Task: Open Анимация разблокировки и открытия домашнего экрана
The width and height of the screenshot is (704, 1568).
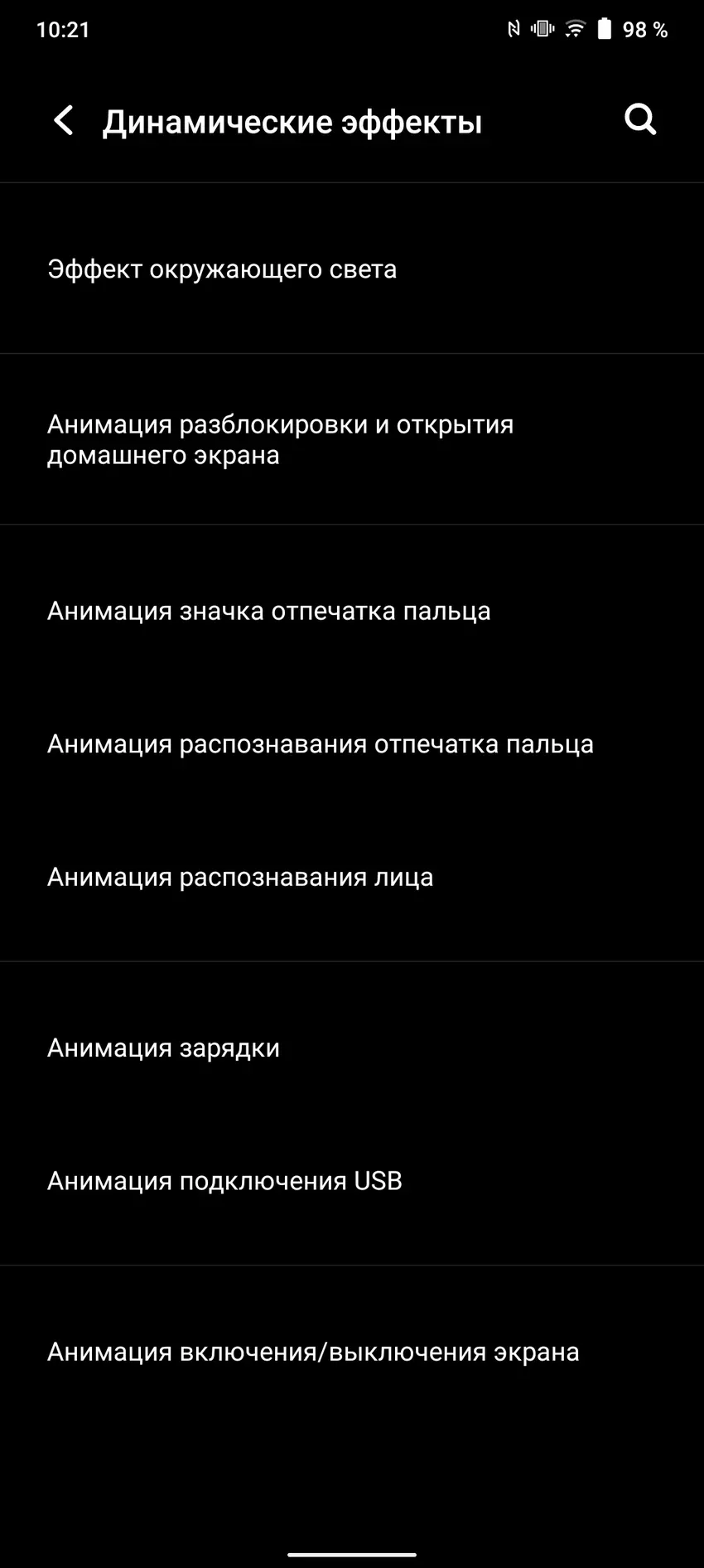Action: tap(280, 439)
